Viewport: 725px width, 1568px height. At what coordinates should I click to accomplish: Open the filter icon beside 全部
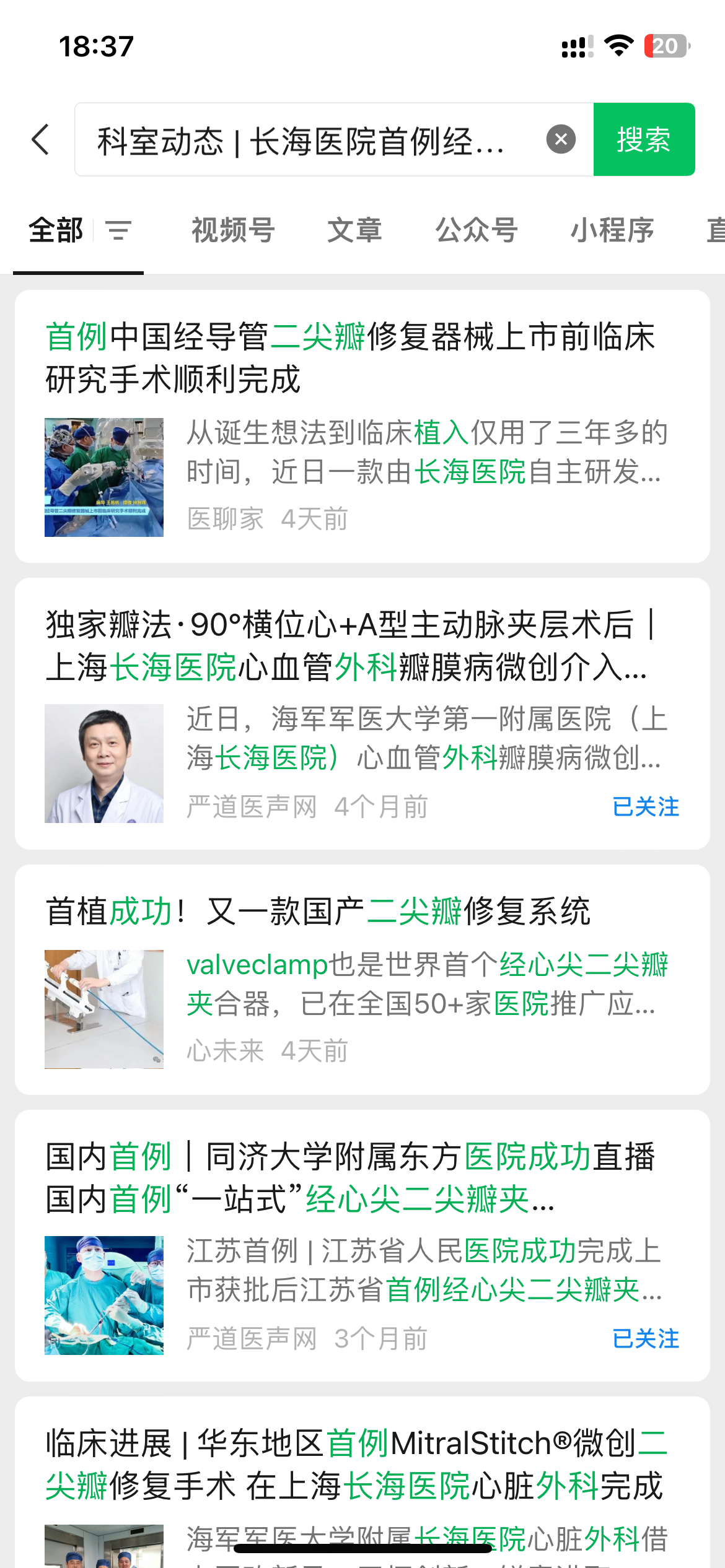pos(118,231)
